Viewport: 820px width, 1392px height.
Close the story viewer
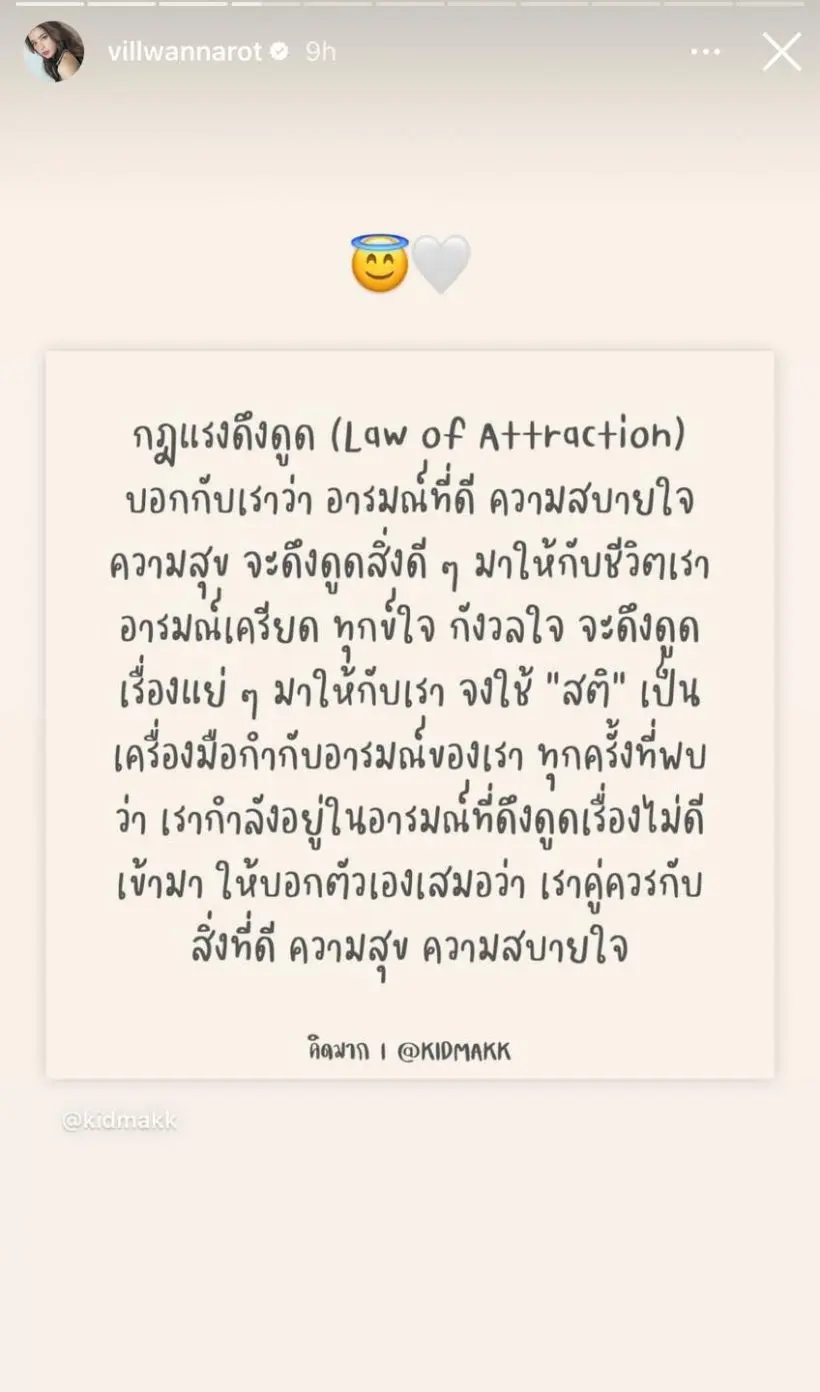(x=781, y=52)
